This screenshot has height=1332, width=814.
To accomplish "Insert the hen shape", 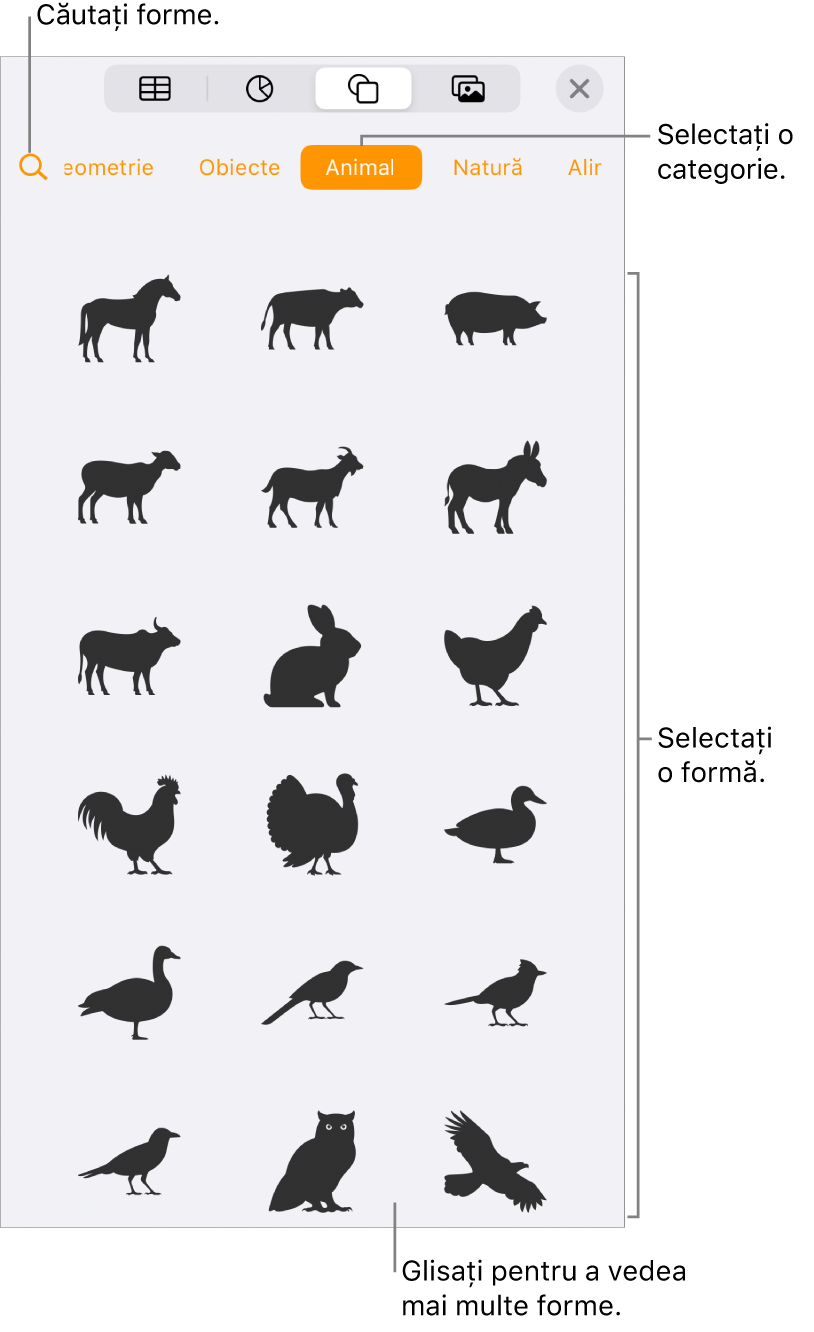I will click(495, 656).
